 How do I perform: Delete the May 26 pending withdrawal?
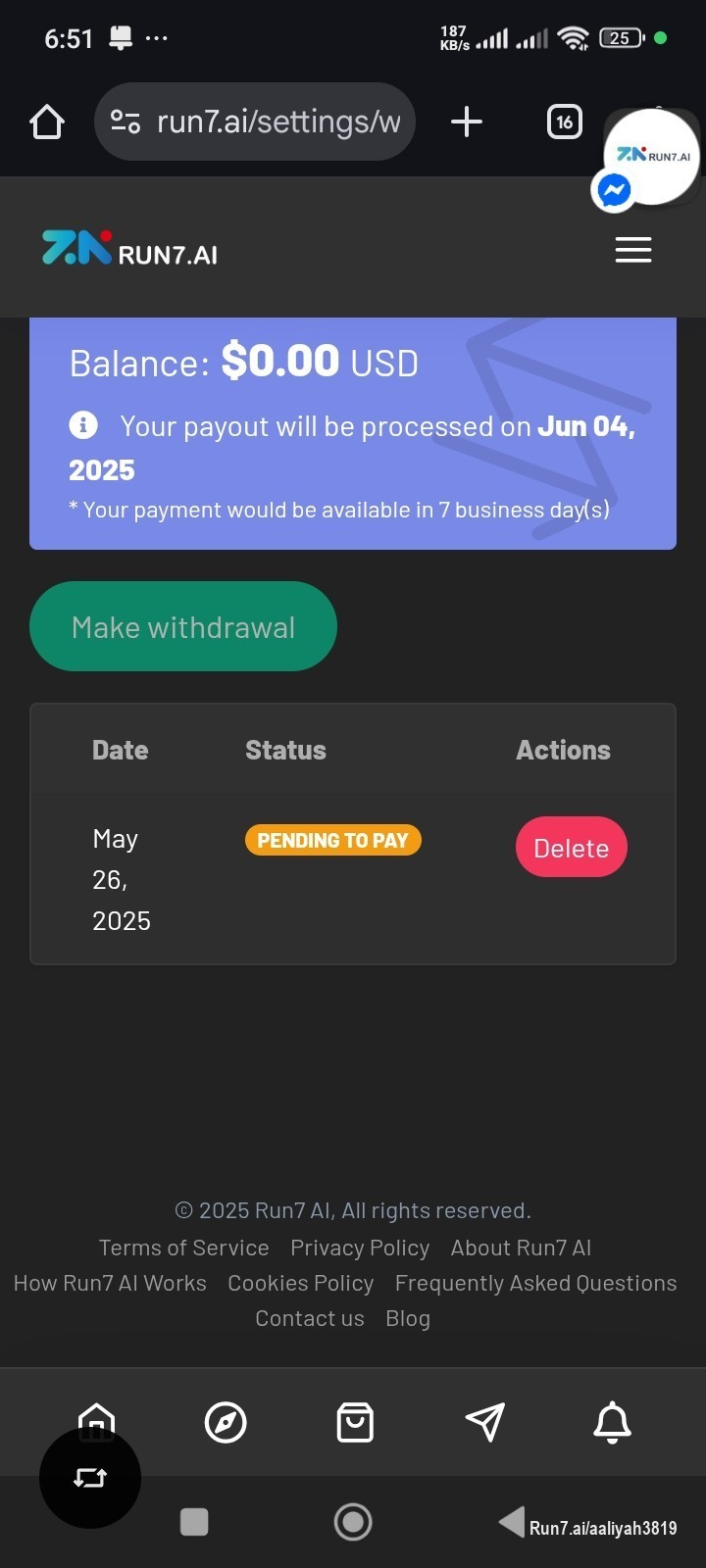click(x=572, y=847)
